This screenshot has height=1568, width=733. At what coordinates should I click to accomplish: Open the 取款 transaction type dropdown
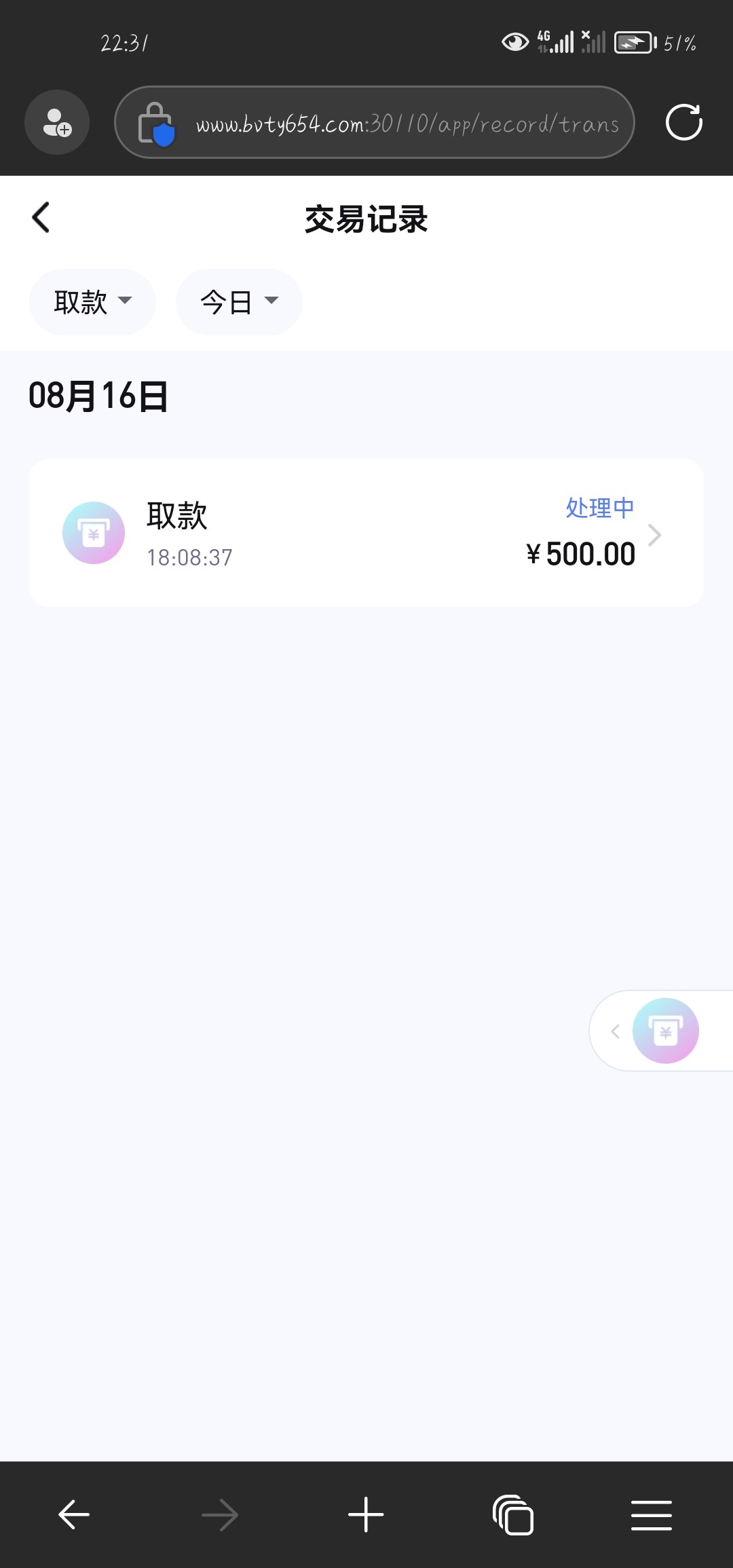(x=92, y=301)
